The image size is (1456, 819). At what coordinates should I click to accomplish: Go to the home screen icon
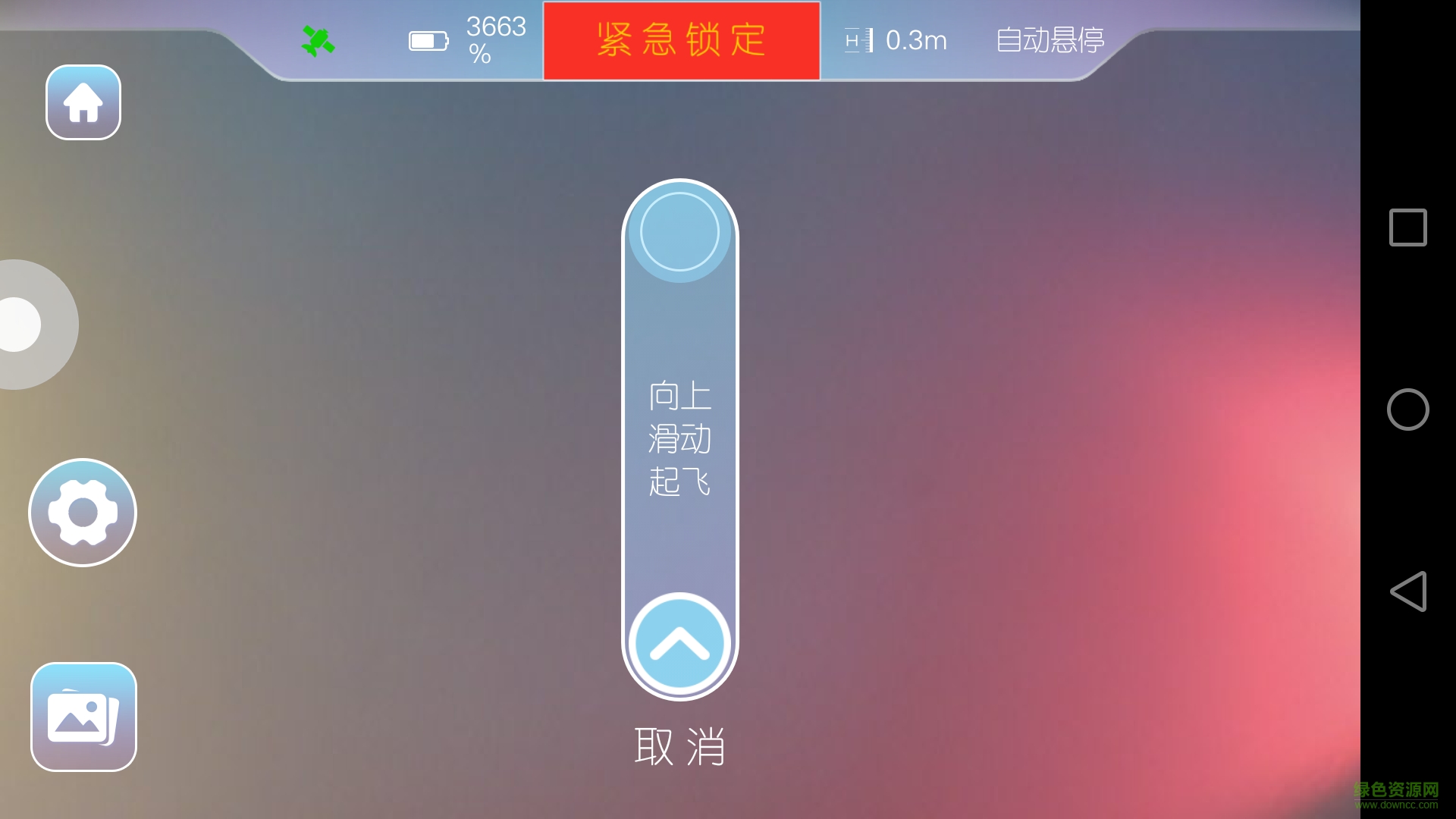[x=83, y=102]
